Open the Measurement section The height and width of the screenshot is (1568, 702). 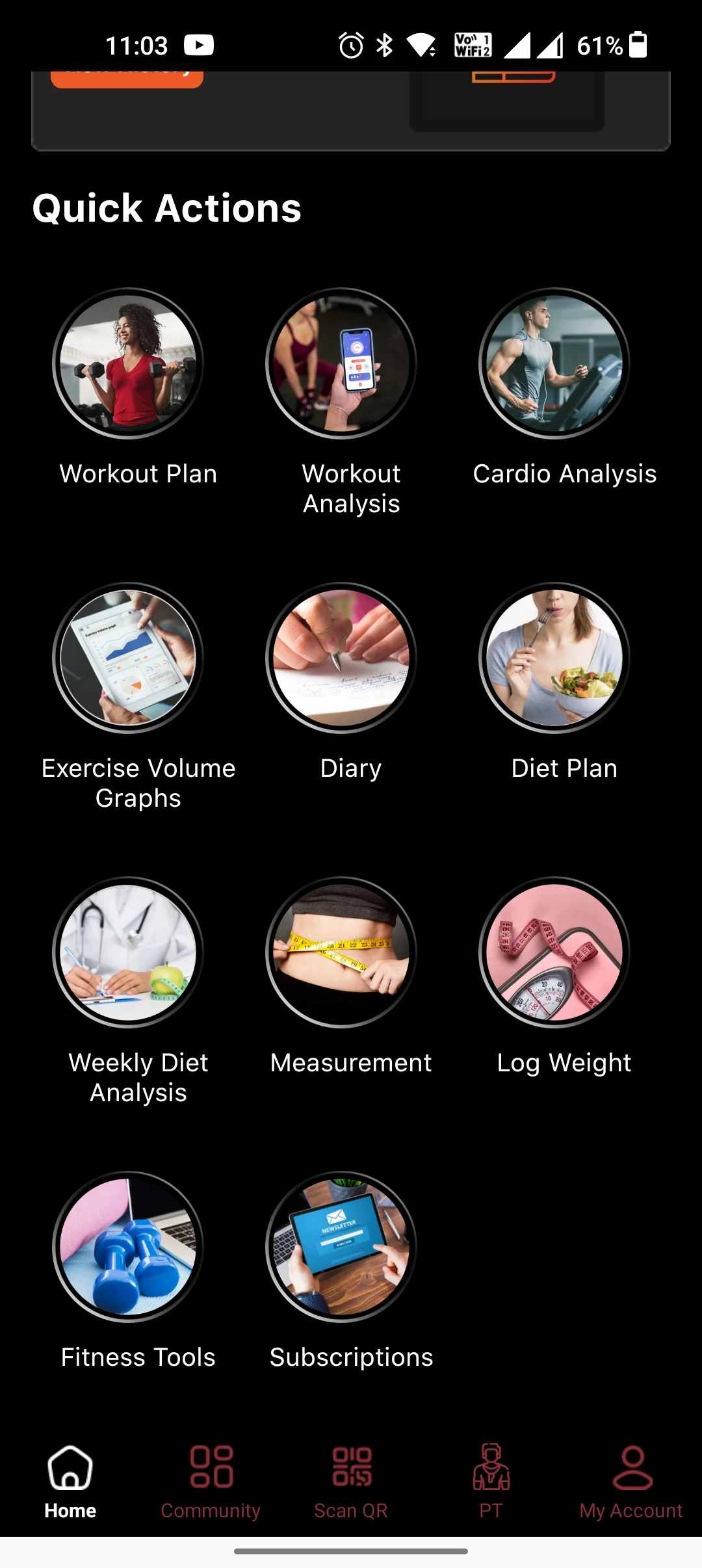coord(341,952)
